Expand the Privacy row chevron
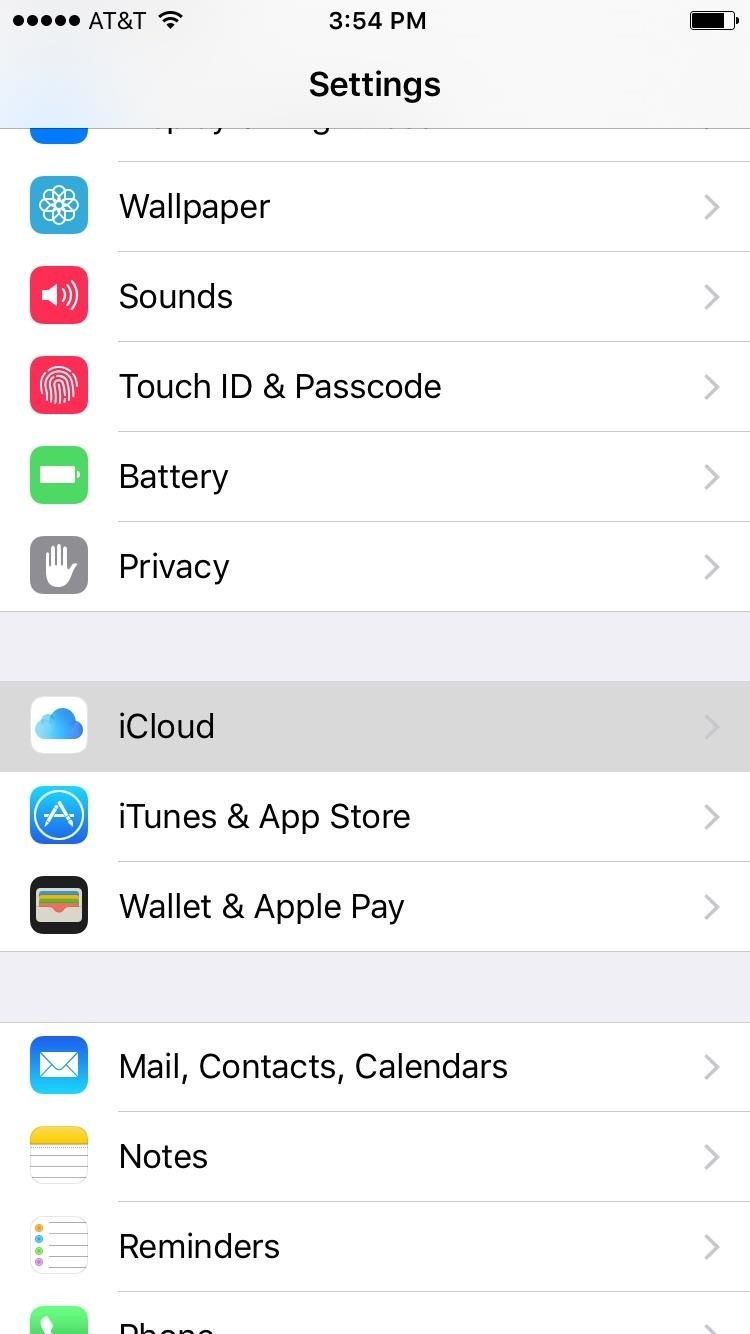Screen dimensions: 750x1334 [712, 566]
